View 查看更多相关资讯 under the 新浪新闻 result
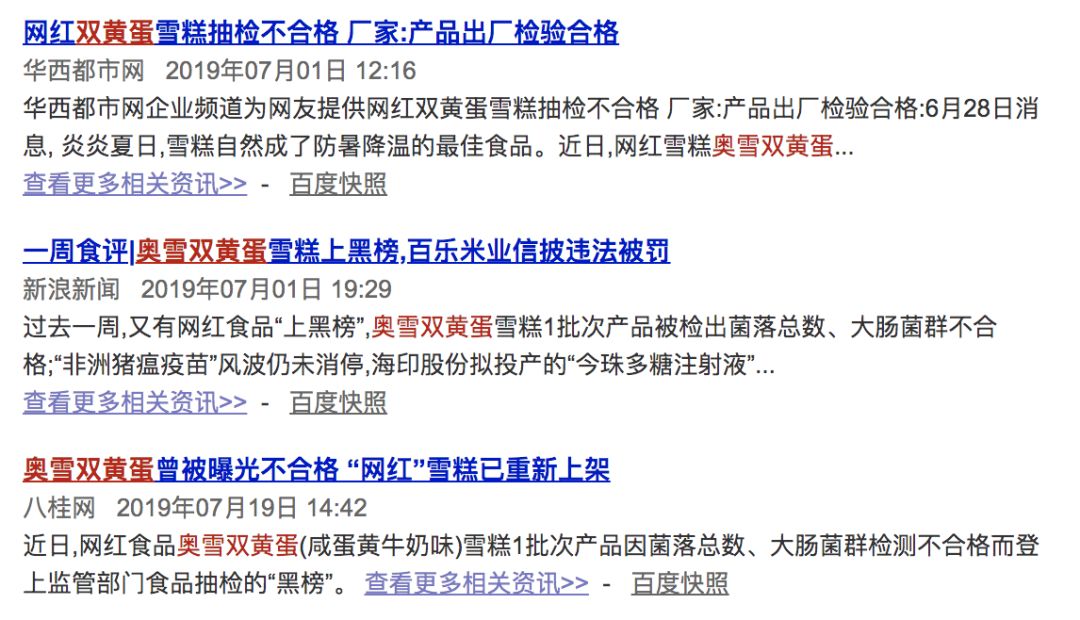Image resolution: width=1080 pixels, height=620 pixels. pos(134,402)
